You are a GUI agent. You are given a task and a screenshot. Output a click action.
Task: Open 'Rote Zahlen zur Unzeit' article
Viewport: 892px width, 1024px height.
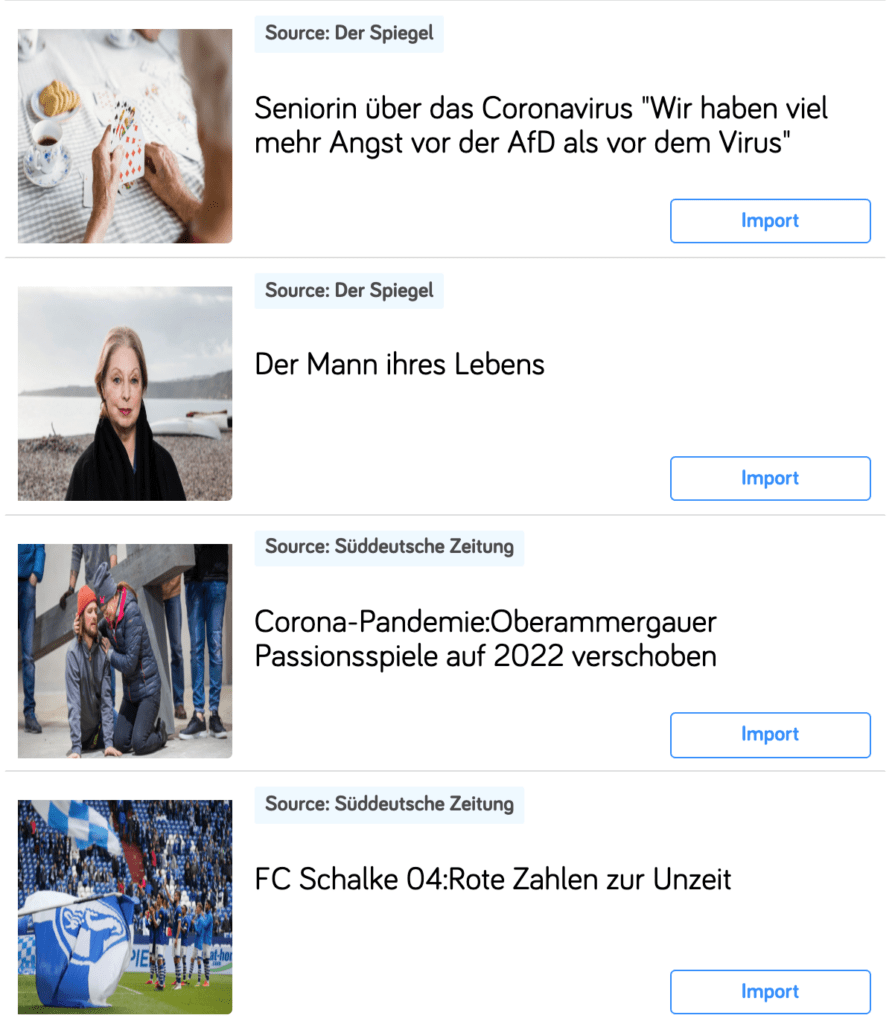493,880
